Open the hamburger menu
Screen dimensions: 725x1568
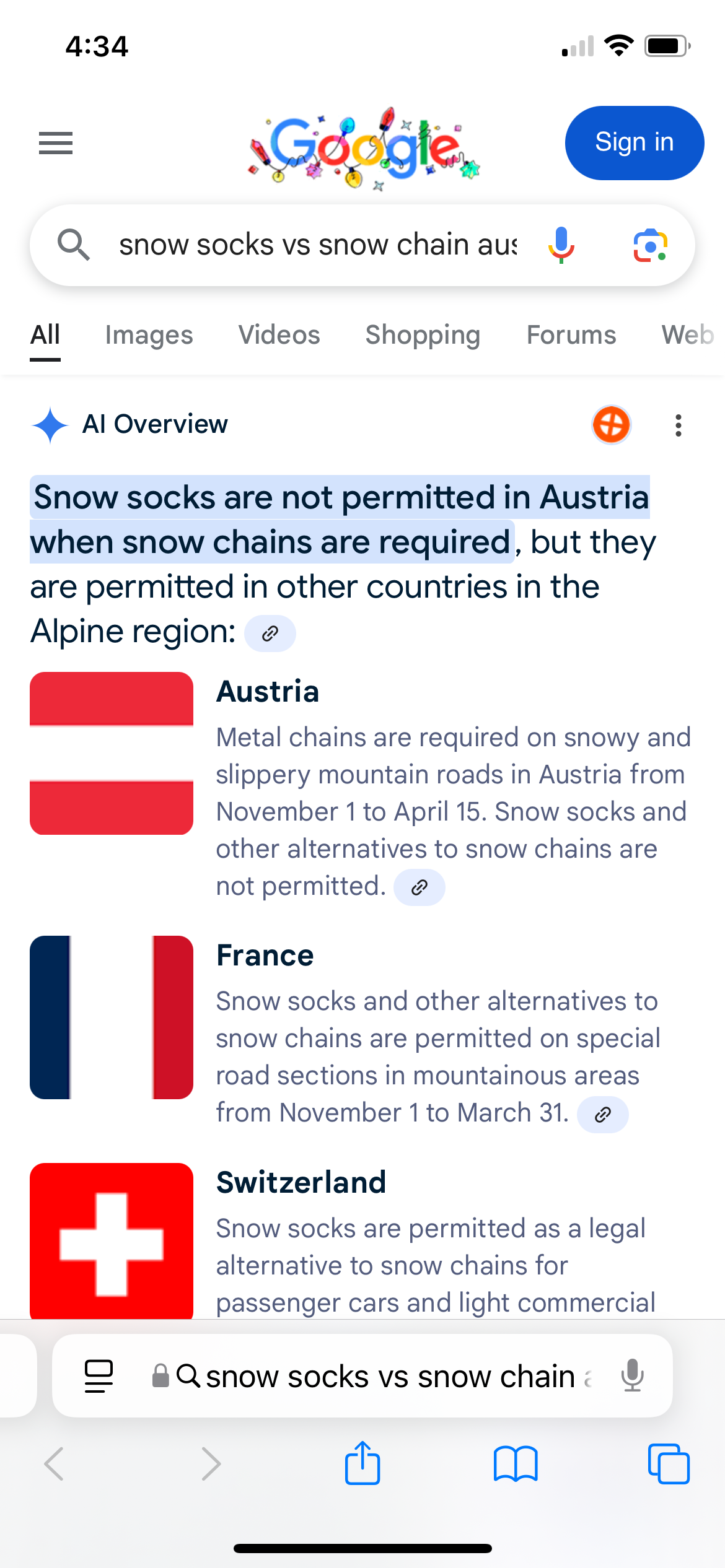tap(56, 143)
